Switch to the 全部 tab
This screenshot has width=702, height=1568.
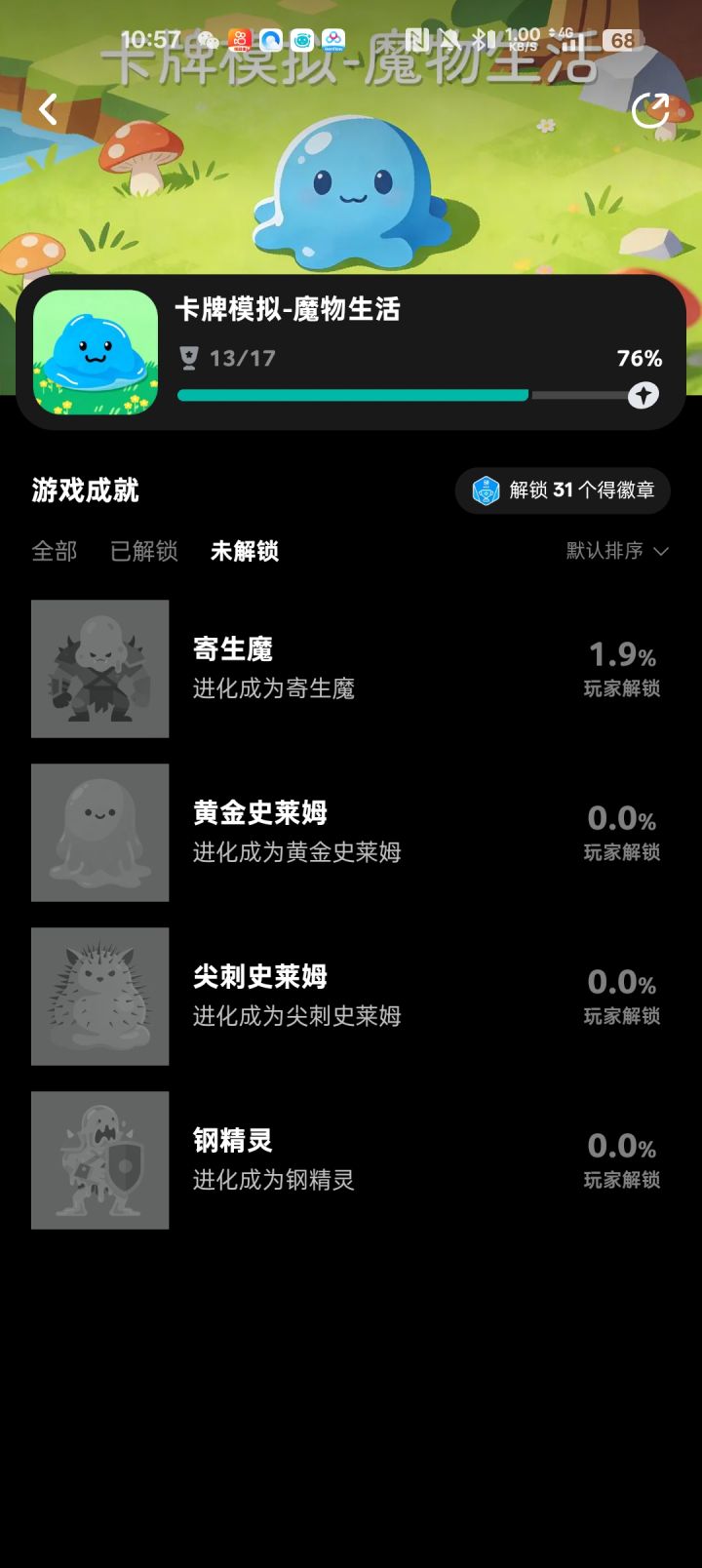tap(54, 552)
